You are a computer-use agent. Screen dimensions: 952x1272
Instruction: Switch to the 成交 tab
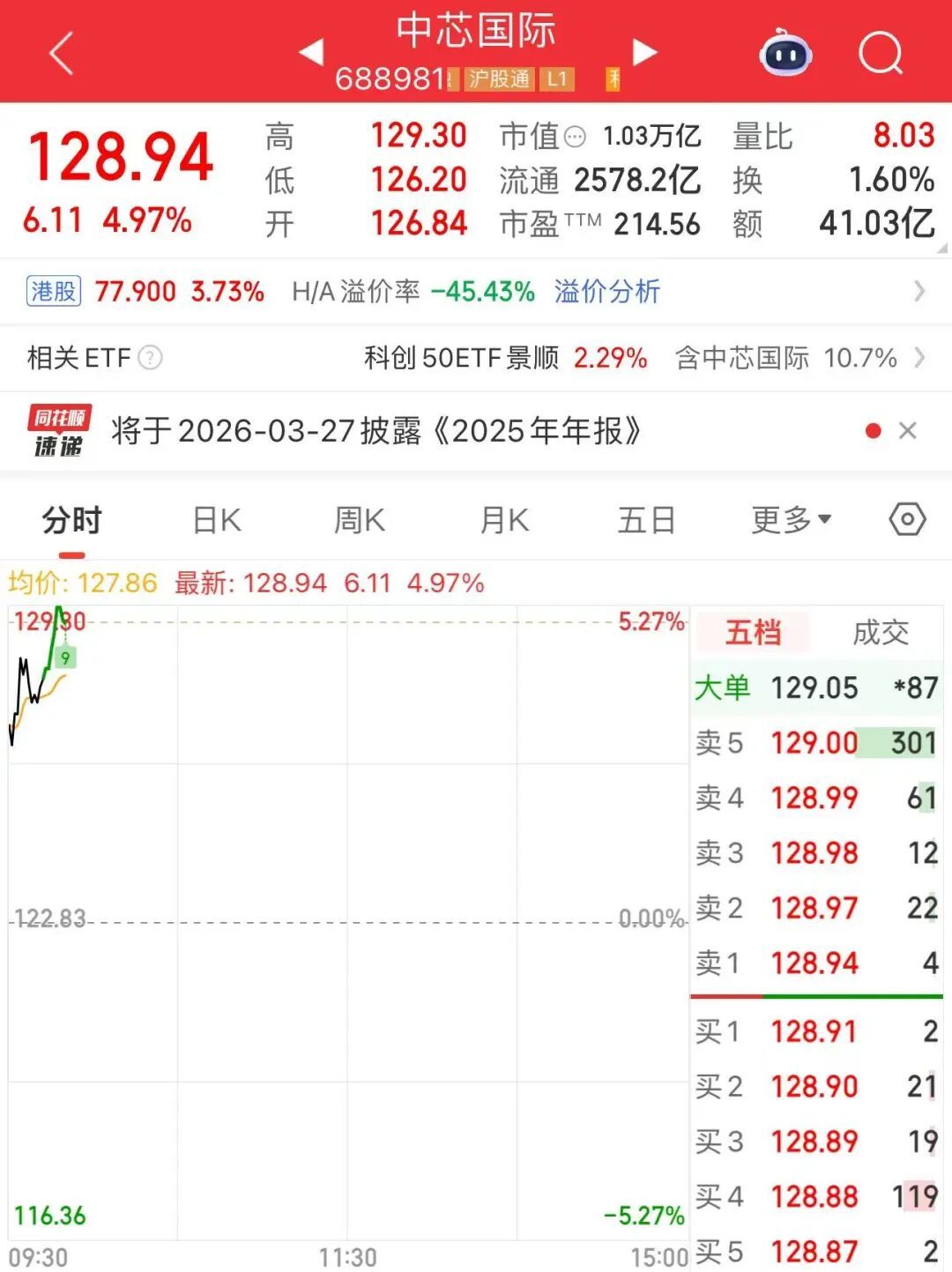coord(880,633)
